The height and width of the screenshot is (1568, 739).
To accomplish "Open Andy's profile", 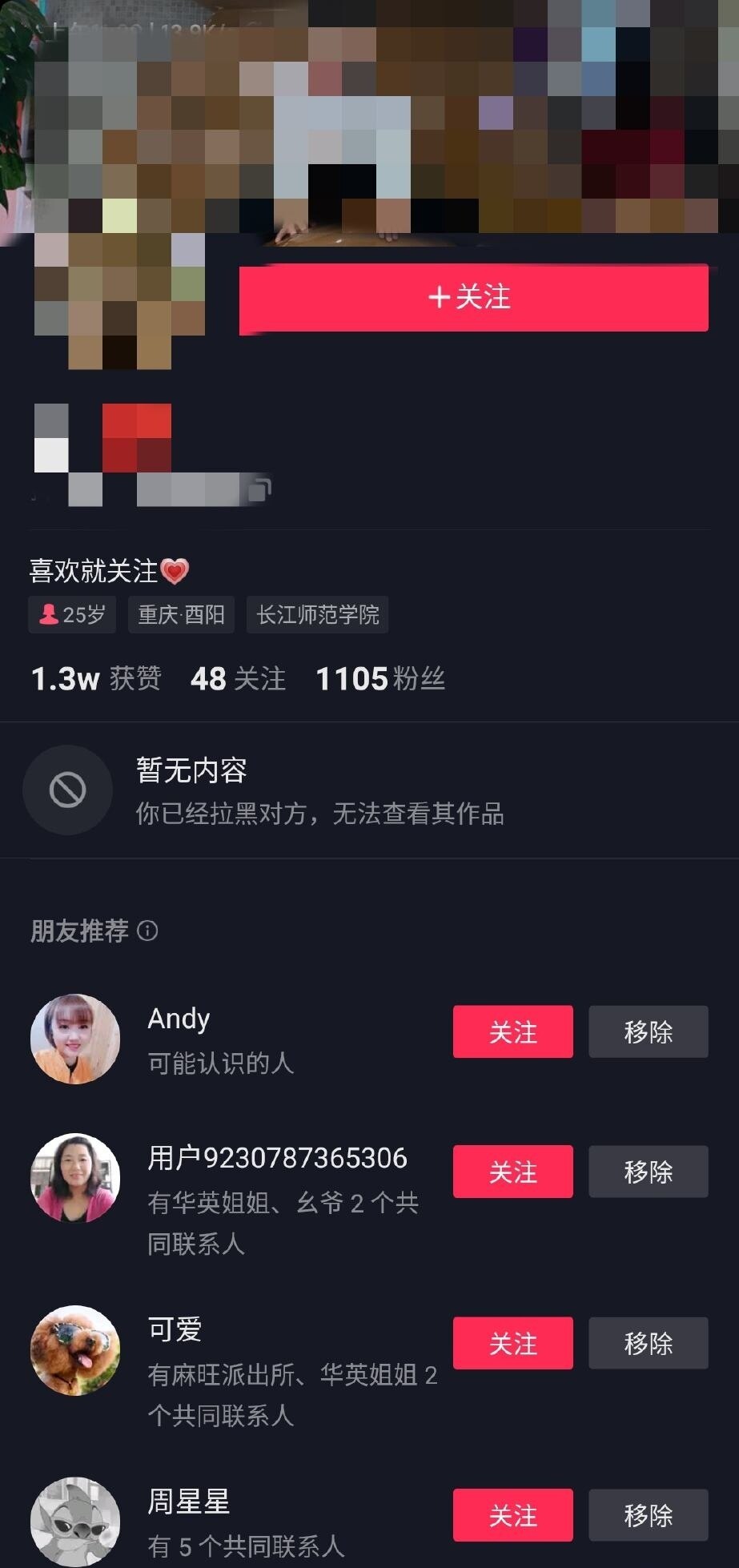I will [x=75, y=1039].
